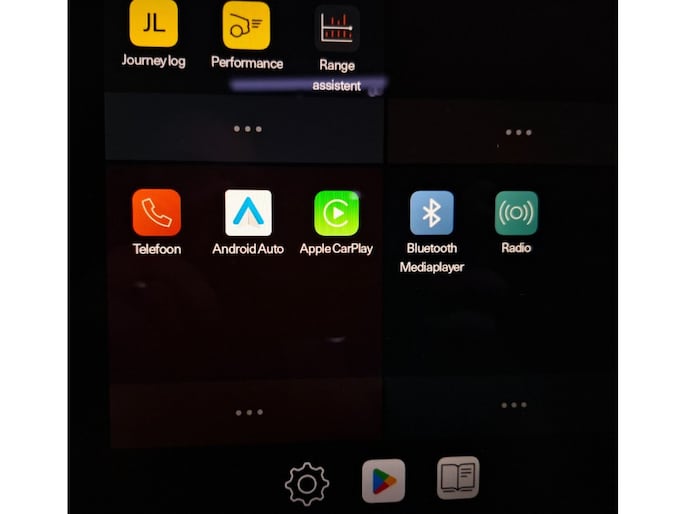Start Android Auto

[248, 213]
